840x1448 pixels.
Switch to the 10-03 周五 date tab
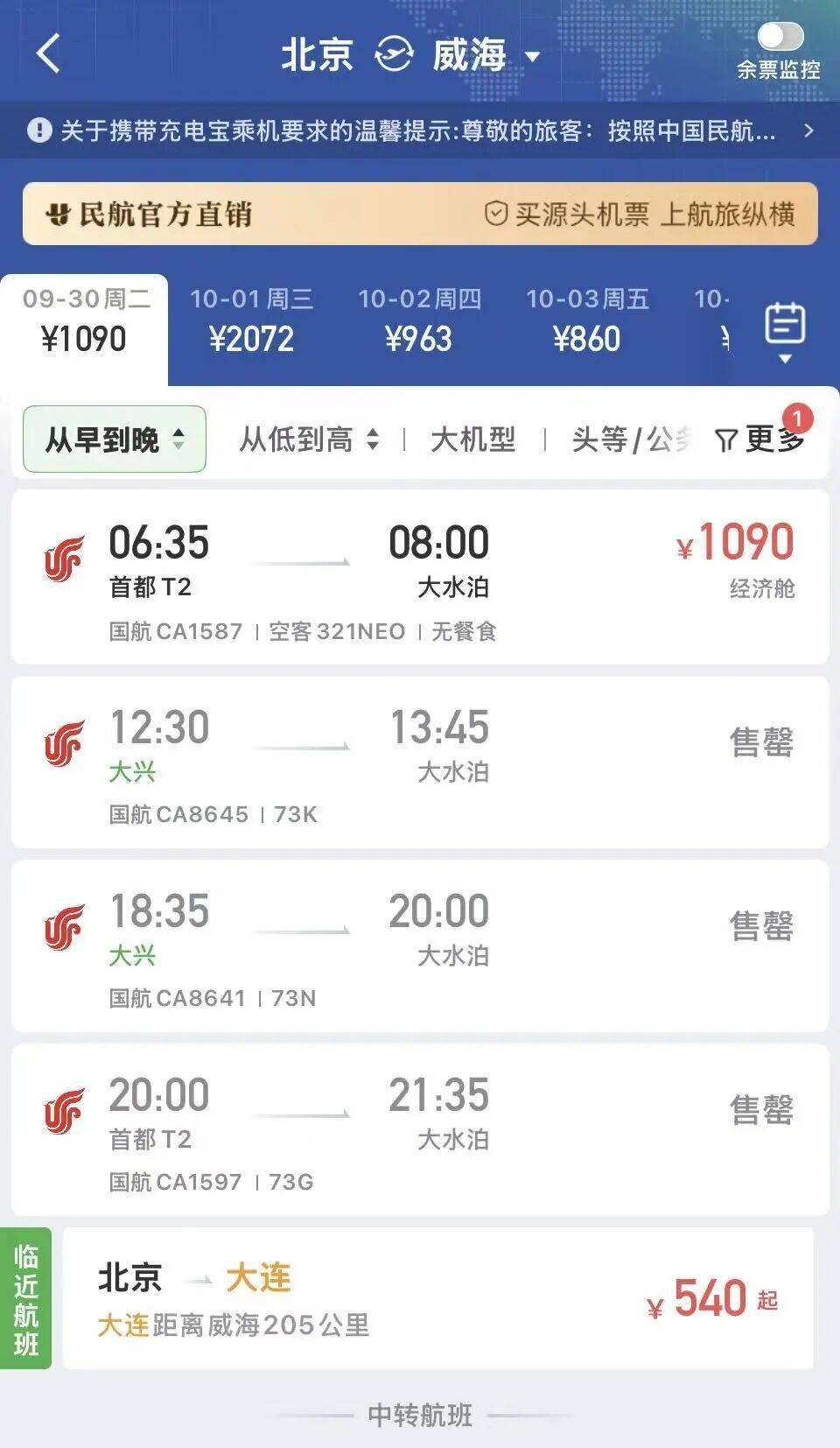[590, 320]
